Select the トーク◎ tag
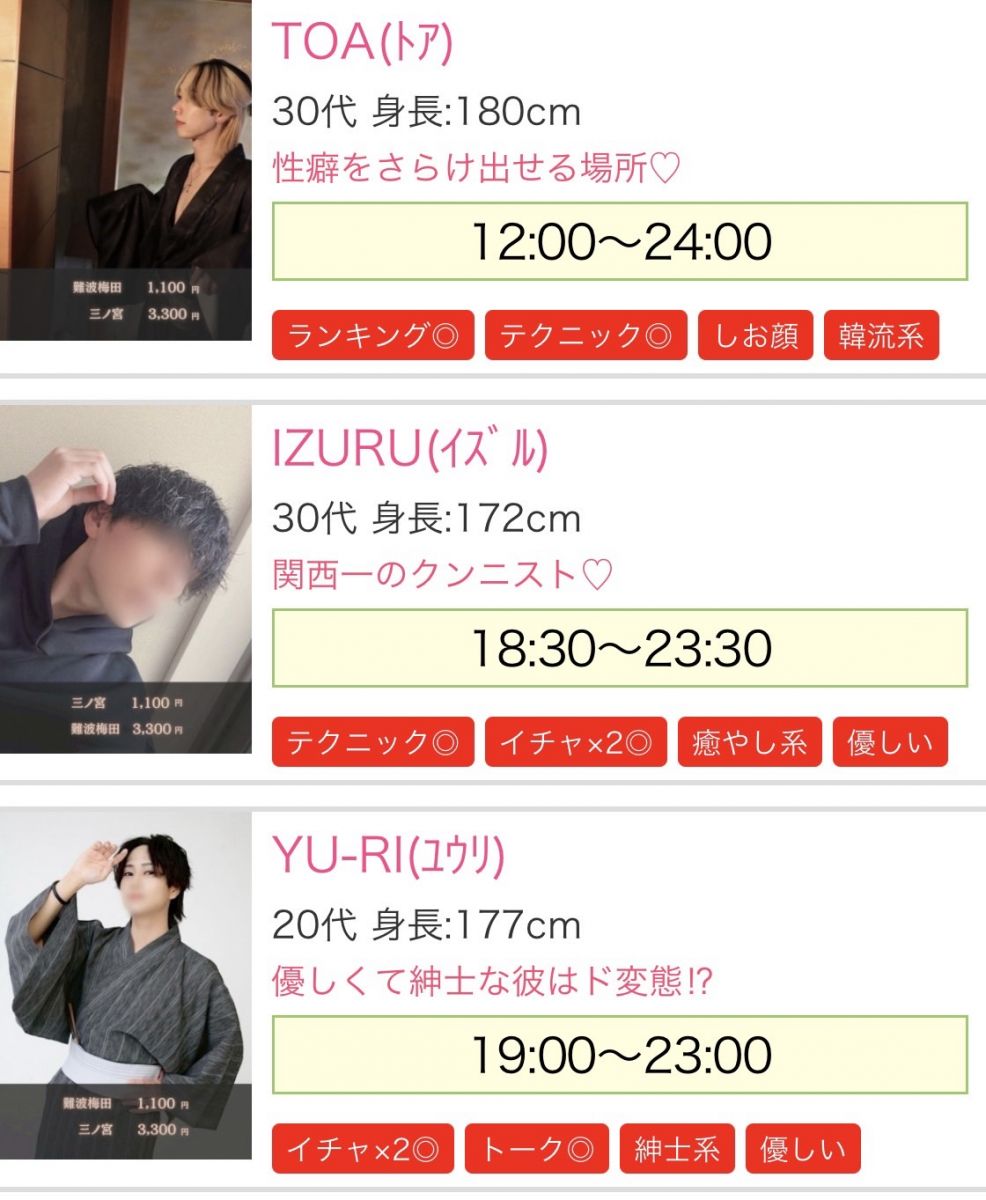Screen dimensions: 986x1200 [536, 1149]
